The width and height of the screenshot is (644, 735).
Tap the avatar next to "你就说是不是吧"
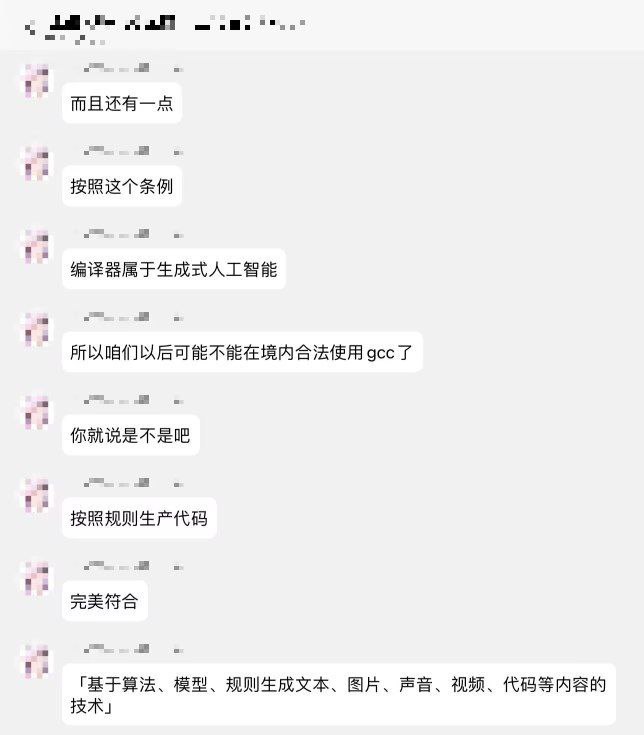(x=37, y=413)
